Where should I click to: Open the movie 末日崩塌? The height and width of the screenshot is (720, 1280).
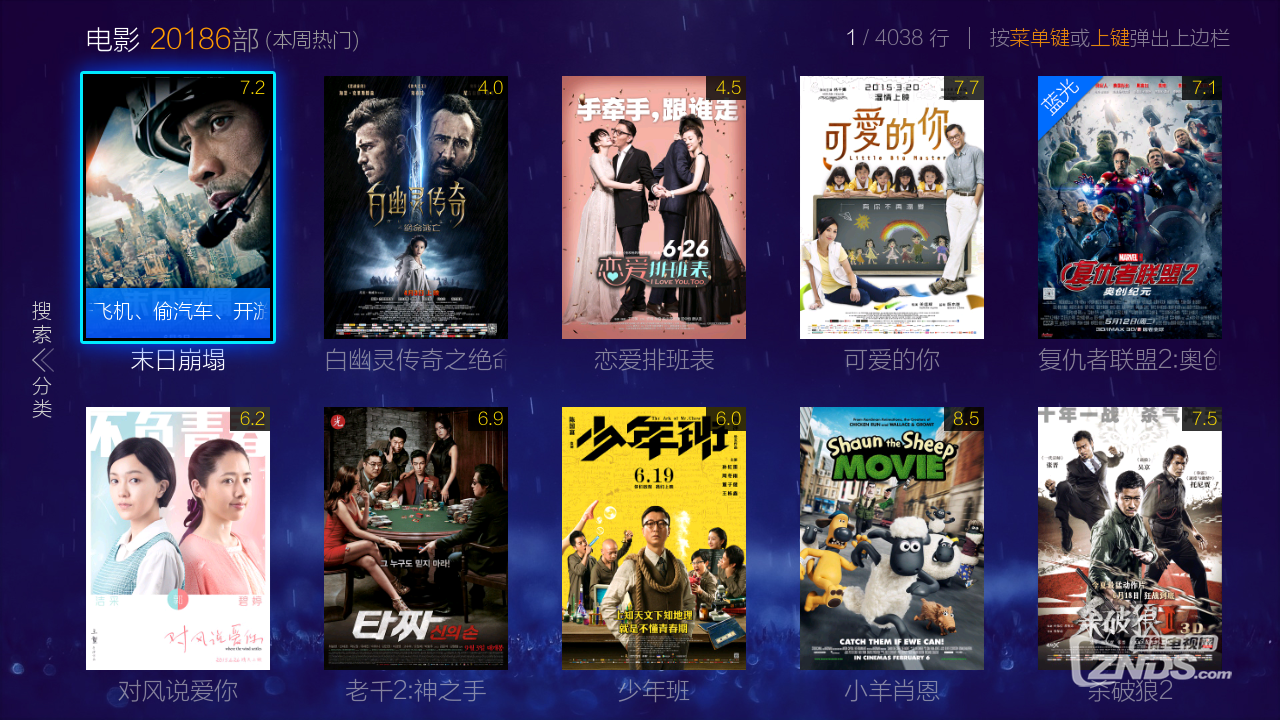pos(178,207)
